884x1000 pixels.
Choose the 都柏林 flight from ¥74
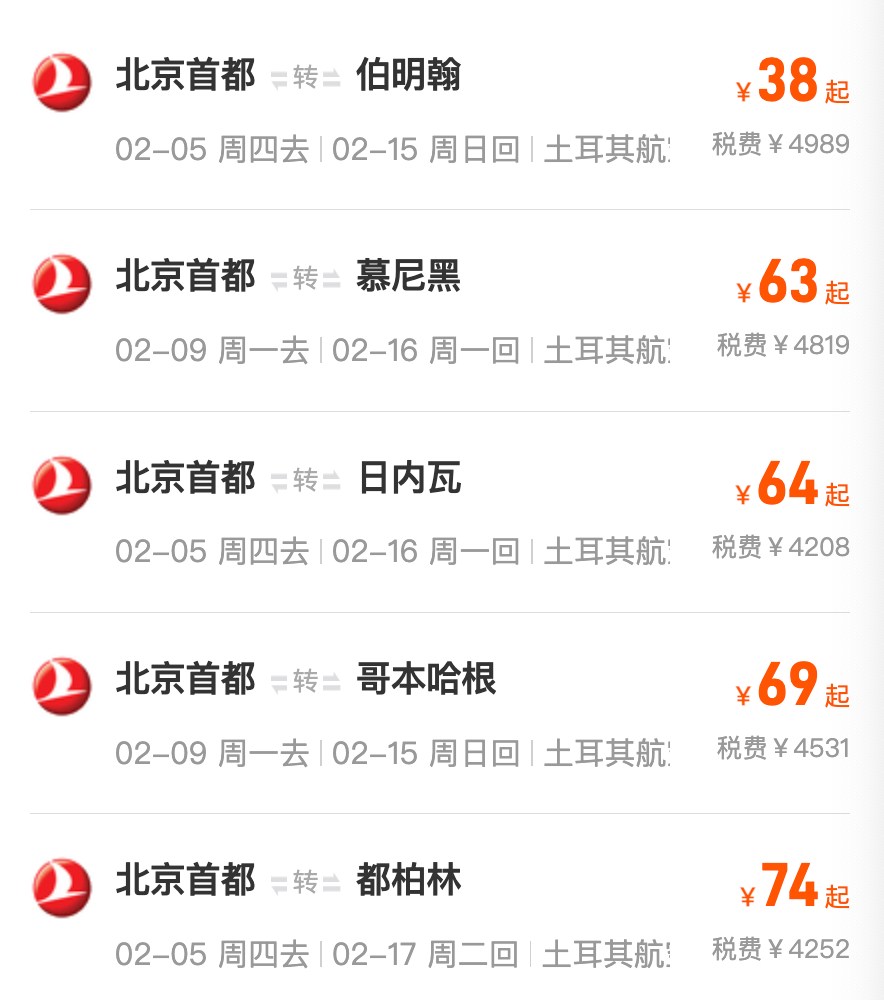pos(440,913)
